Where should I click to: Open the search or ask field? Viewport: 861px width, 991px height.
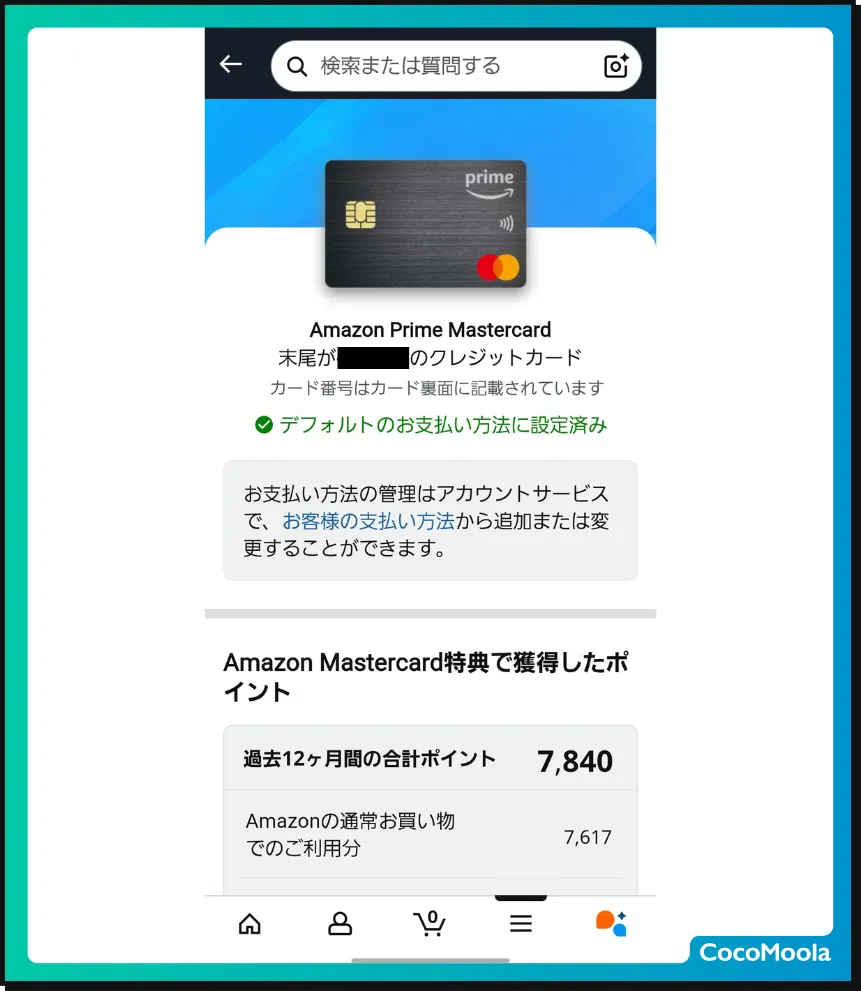[440, 66]
